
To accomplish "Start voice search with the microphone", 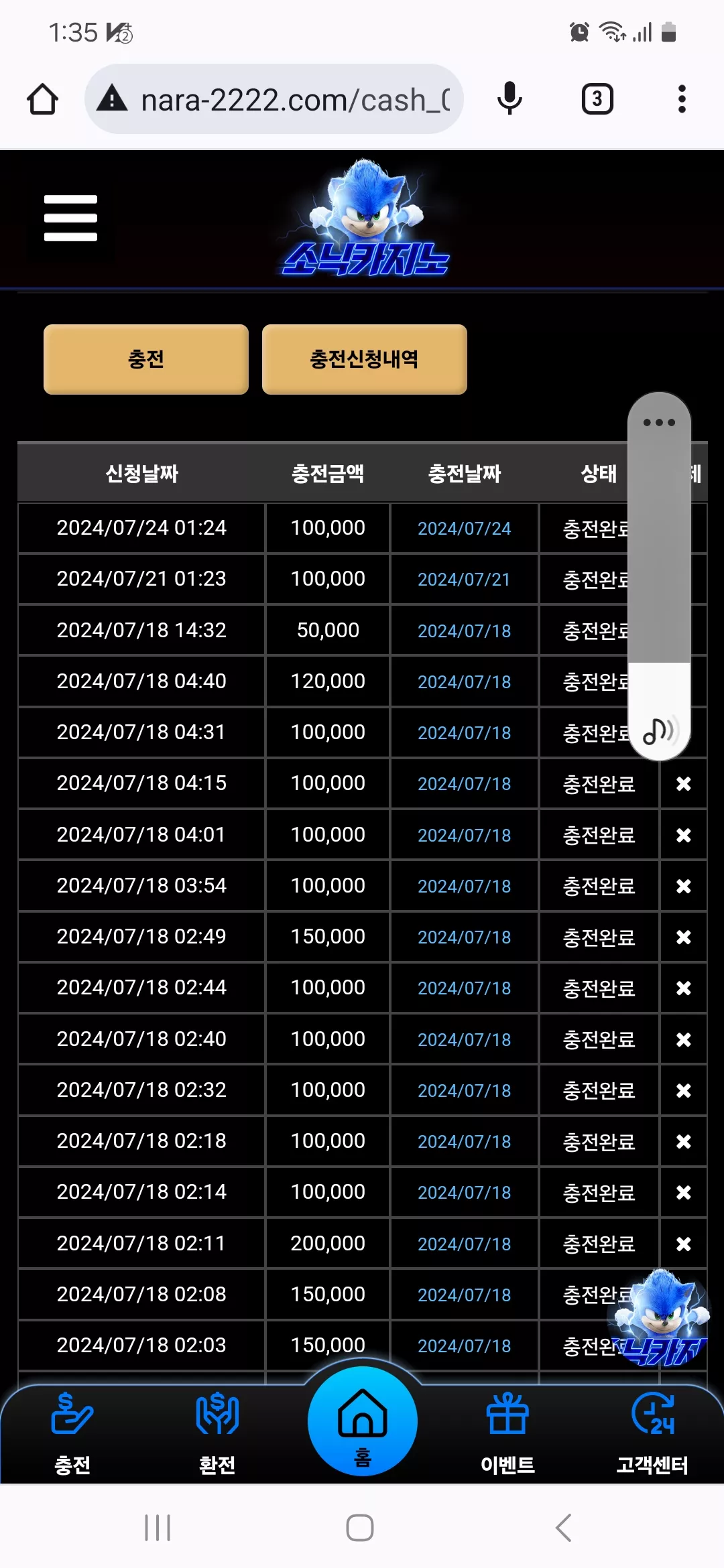I will (x=509, y=99).
